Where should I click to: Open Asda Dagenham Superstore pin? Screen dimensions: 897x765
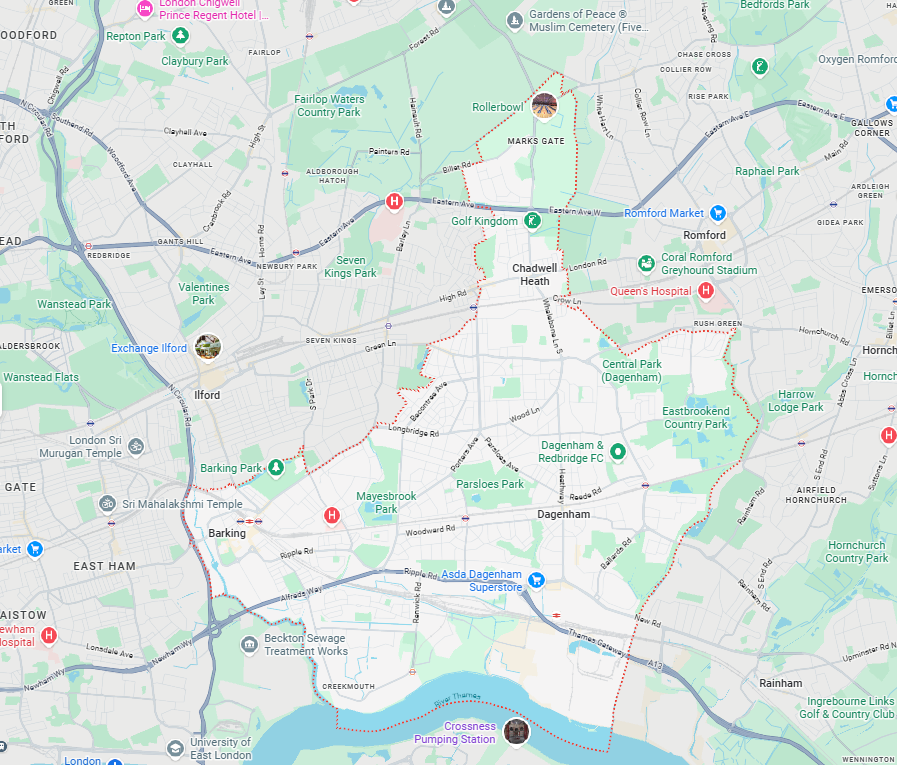(x=536, y=580)
